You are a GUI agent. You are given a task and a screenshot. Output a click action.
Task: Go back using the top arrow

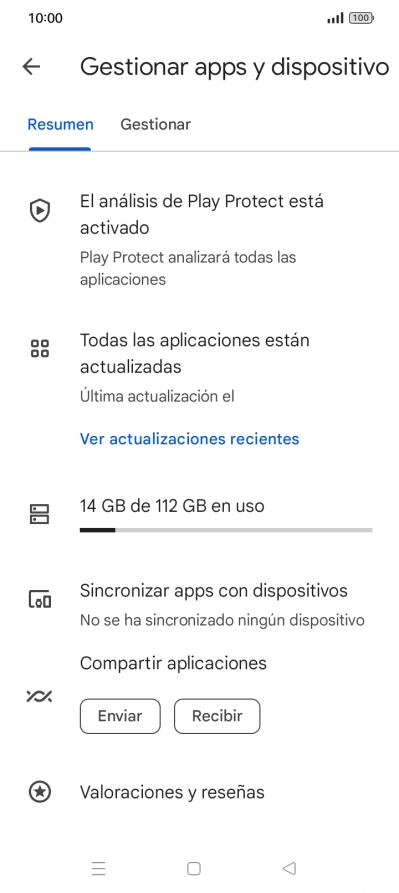point(31,67)
